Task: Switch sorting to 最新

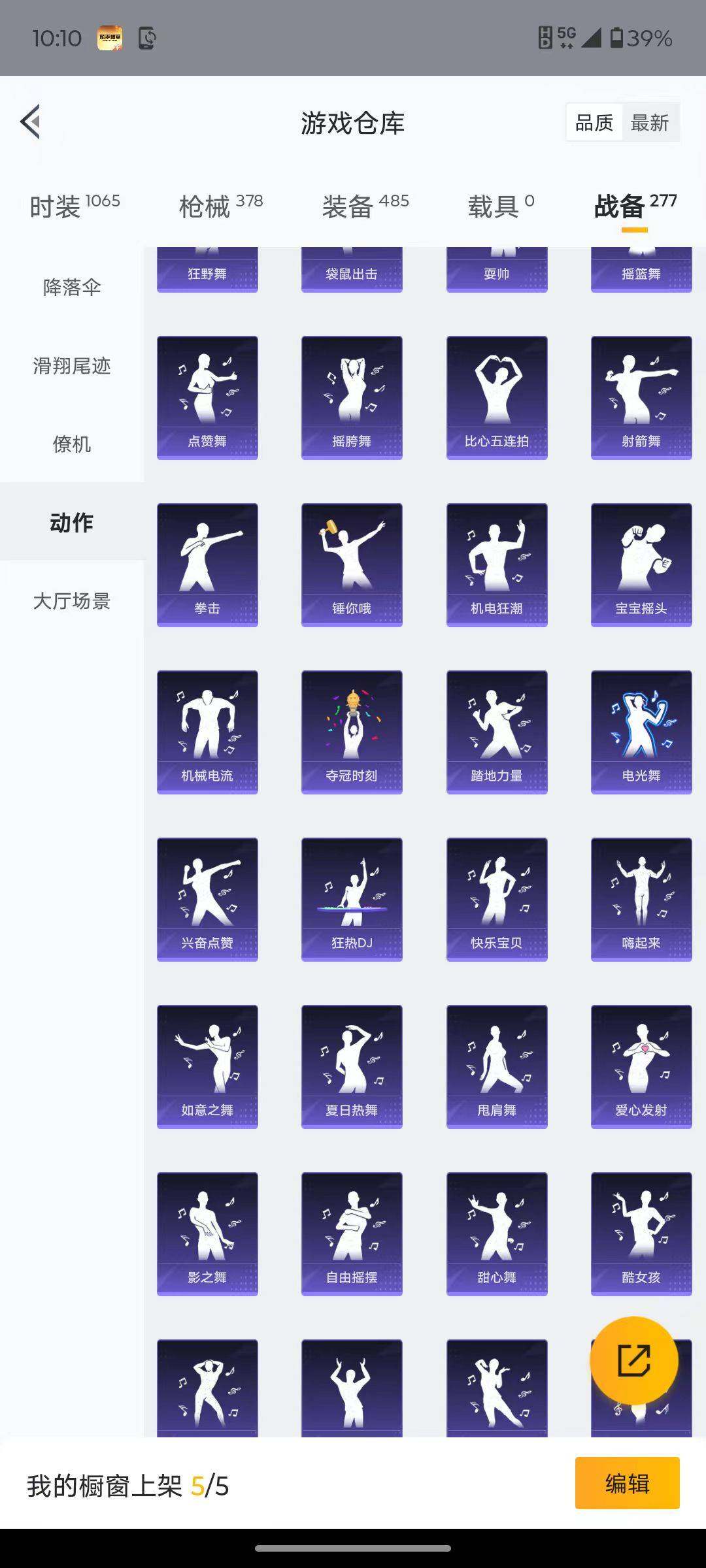Action: [652, 122]
